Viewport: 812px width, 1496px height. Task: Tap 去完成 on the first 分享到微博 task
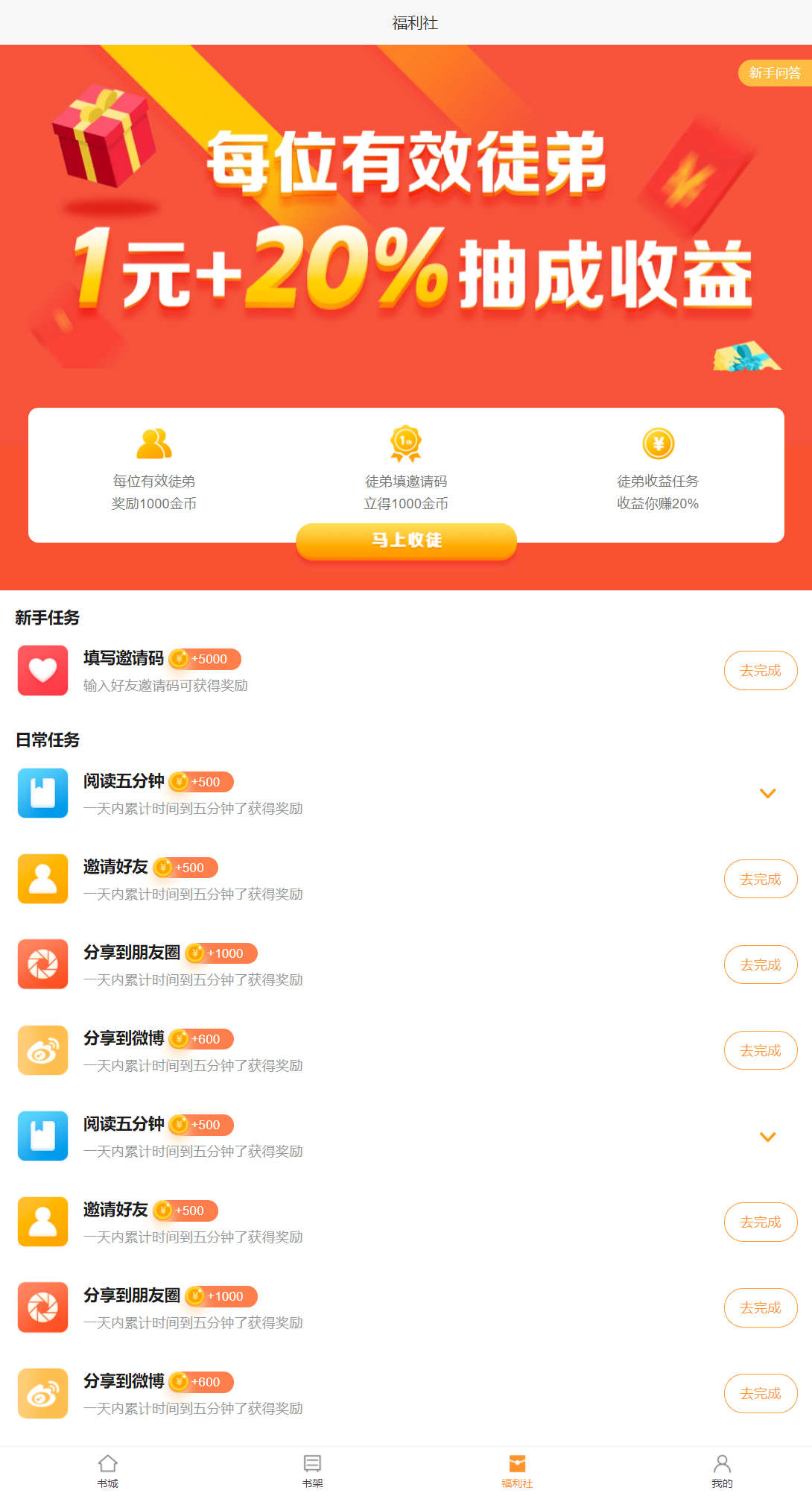pos(760,1050)
